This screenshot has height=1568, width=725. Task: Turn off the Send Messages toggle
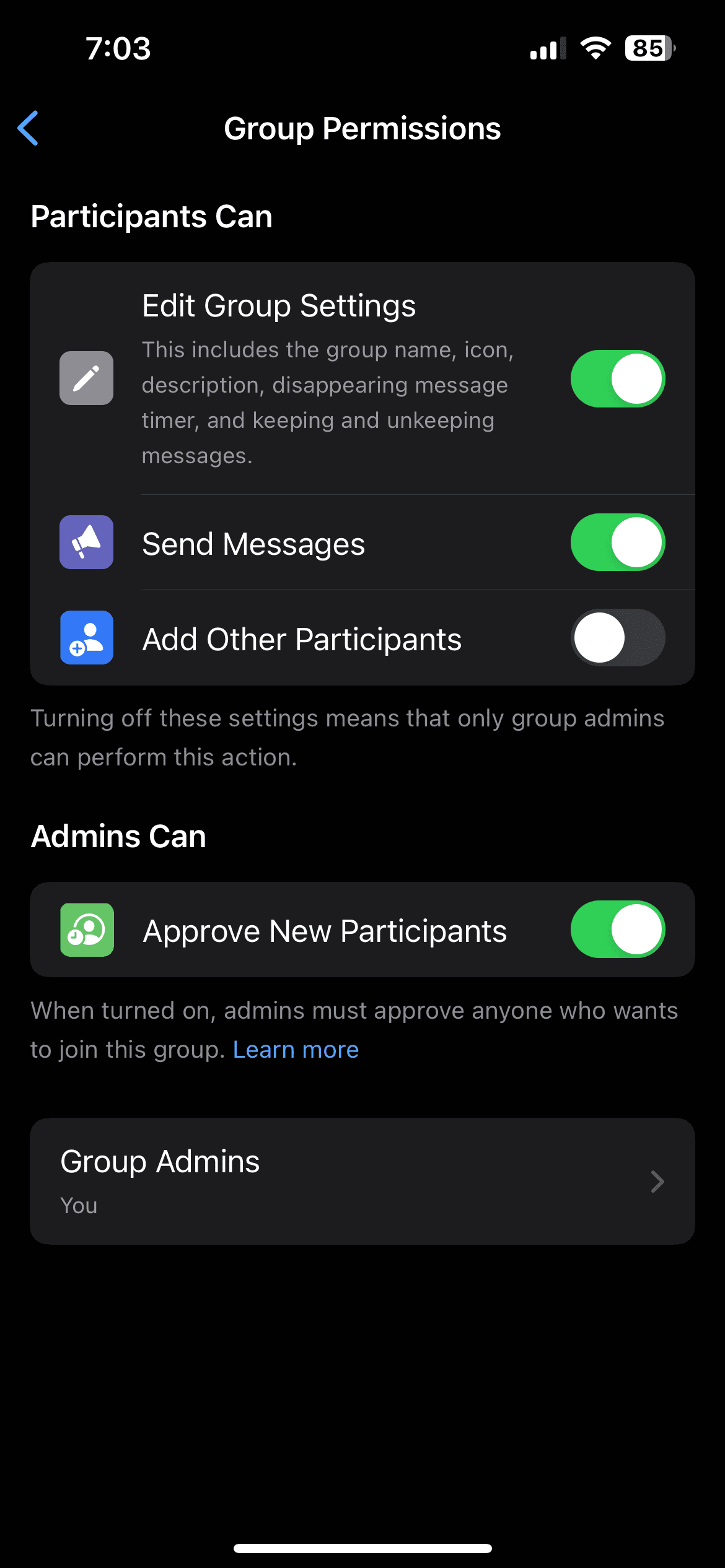(x=617, y=542)
